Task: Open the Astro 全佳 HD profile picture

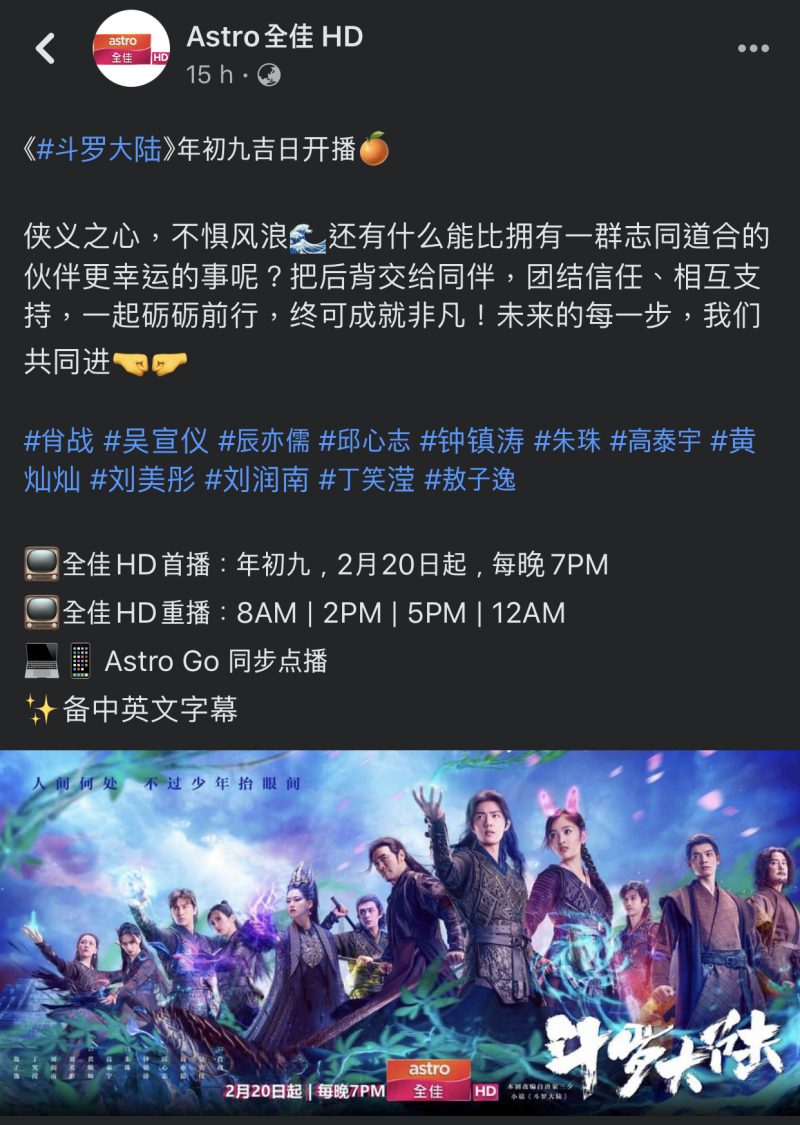Action: pyautogui.click(x=131, y=48)
